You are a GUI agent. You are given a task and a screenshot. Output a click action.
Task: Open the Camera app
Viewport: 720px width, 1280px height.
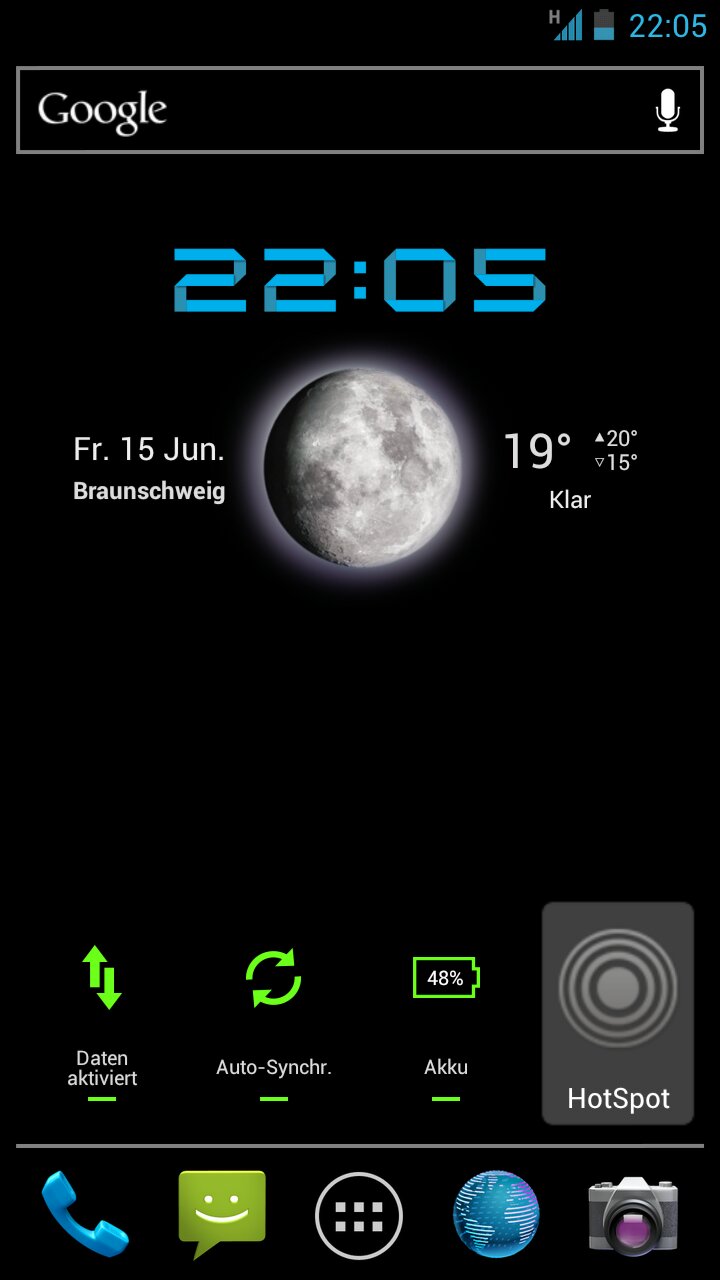[633, 1216]
